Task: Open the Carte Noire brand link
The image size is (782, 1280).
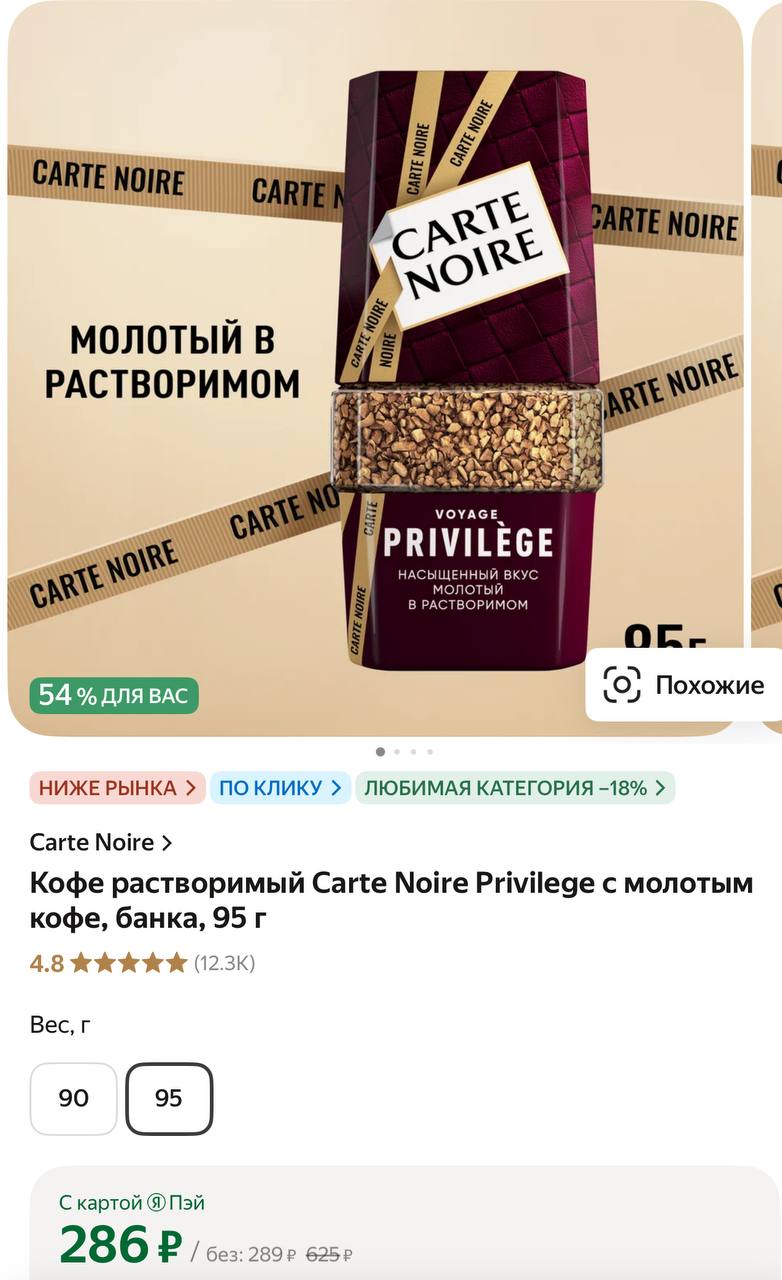Action: [101, 842]
